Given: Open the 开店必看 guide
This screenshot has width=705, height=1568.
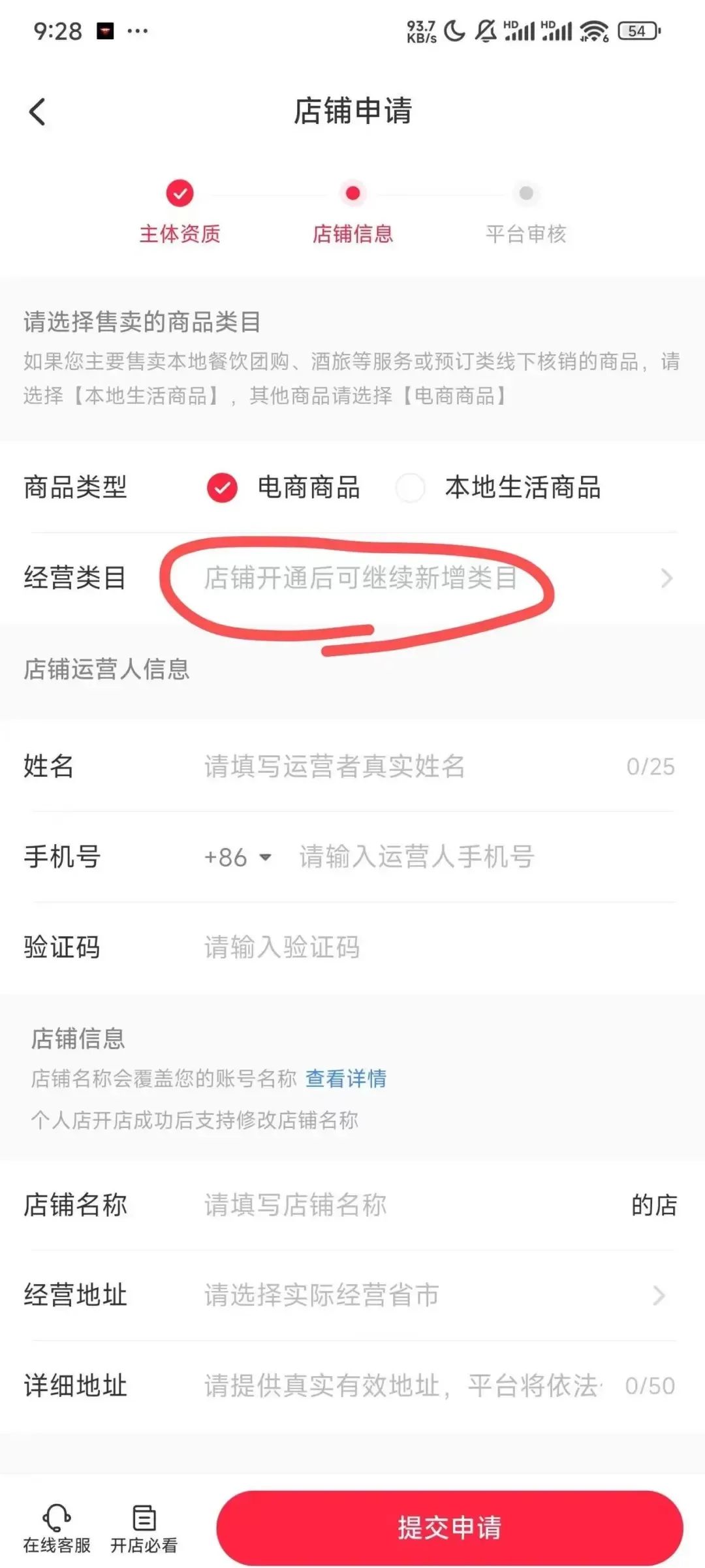Looking at the screenshot, I should coord(144,1528).
